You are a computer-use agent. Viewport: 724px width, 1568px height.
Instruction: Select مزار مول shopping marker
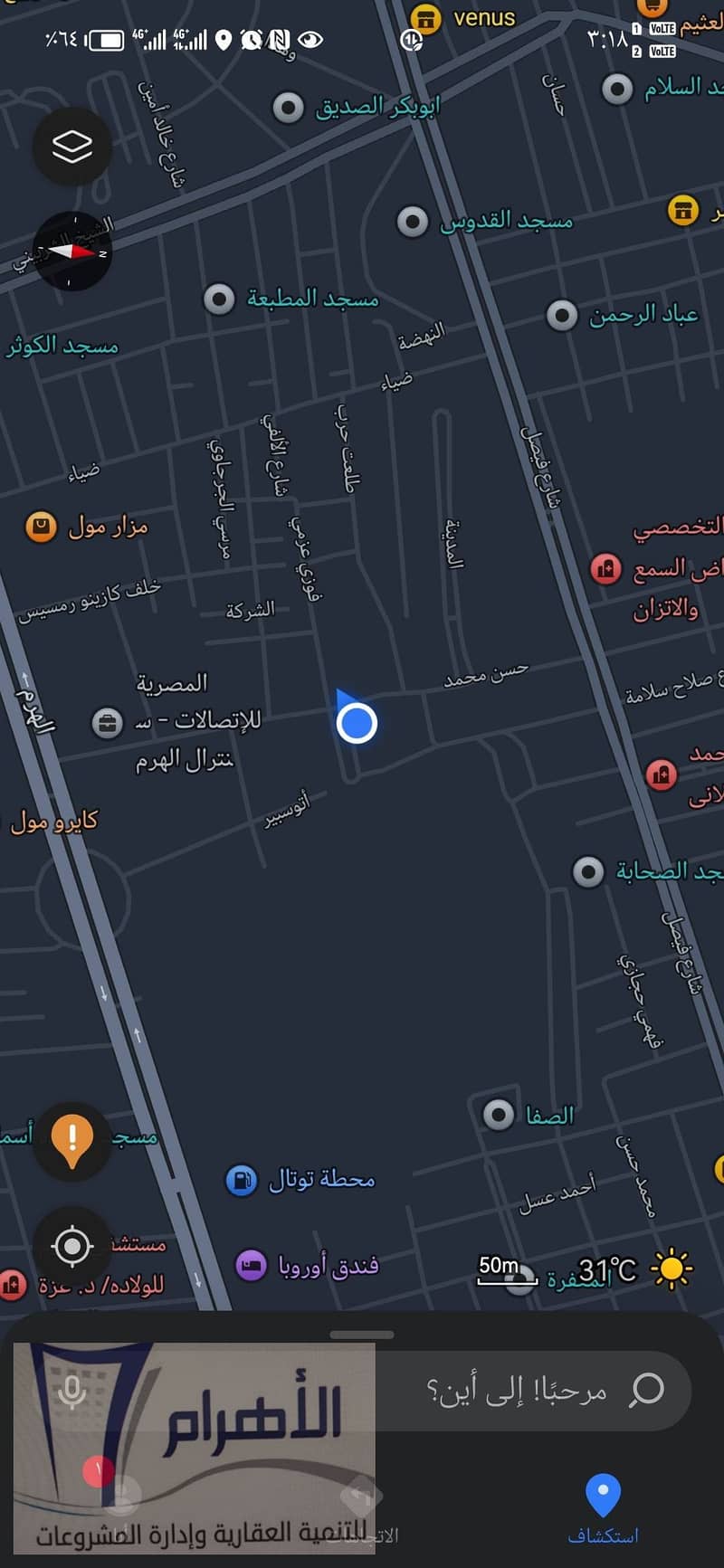pos(41,526)
